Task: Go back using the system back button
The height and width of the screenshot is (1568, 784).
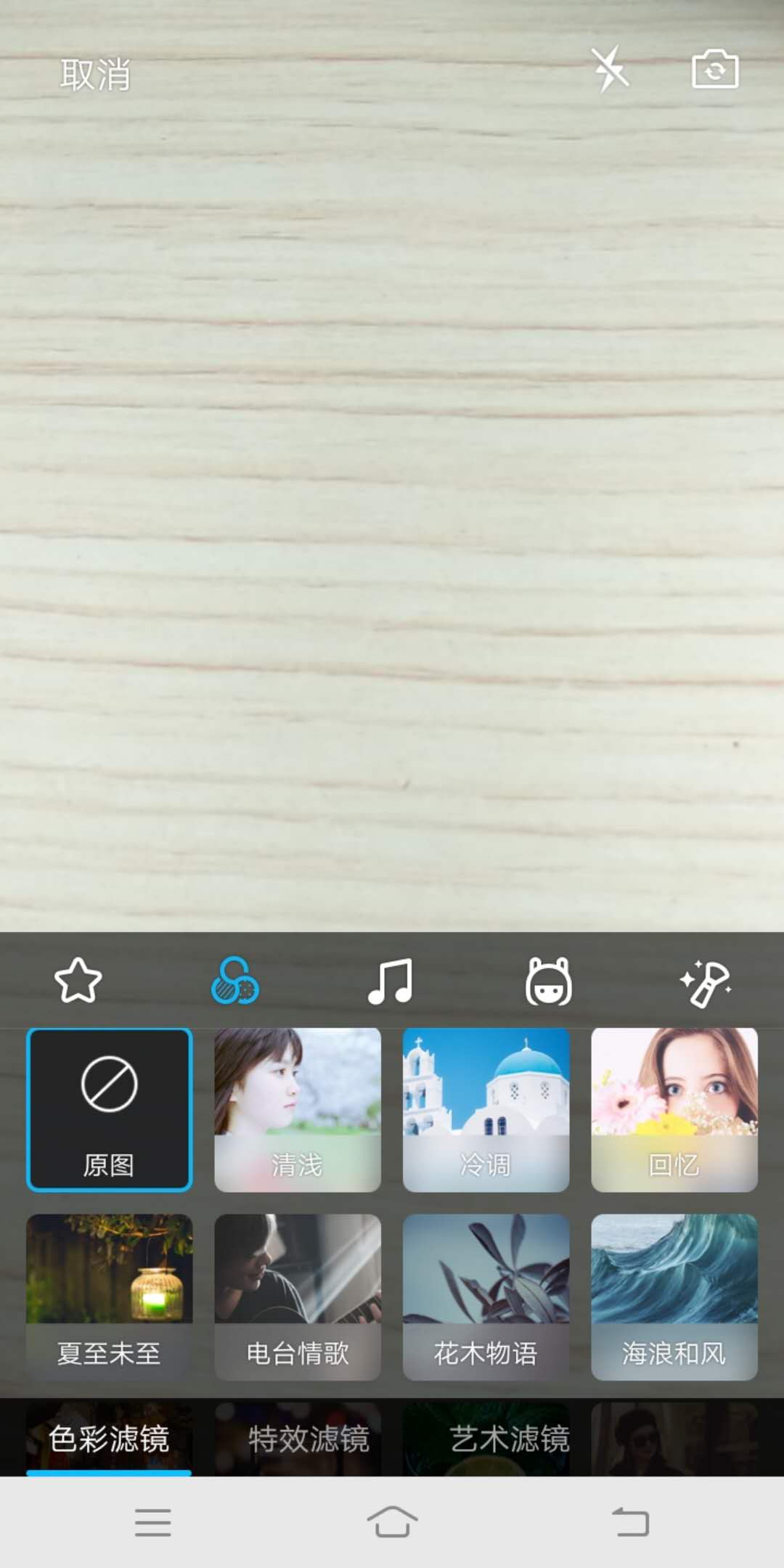Action: pyautogui.click(x=630, y=1522)
